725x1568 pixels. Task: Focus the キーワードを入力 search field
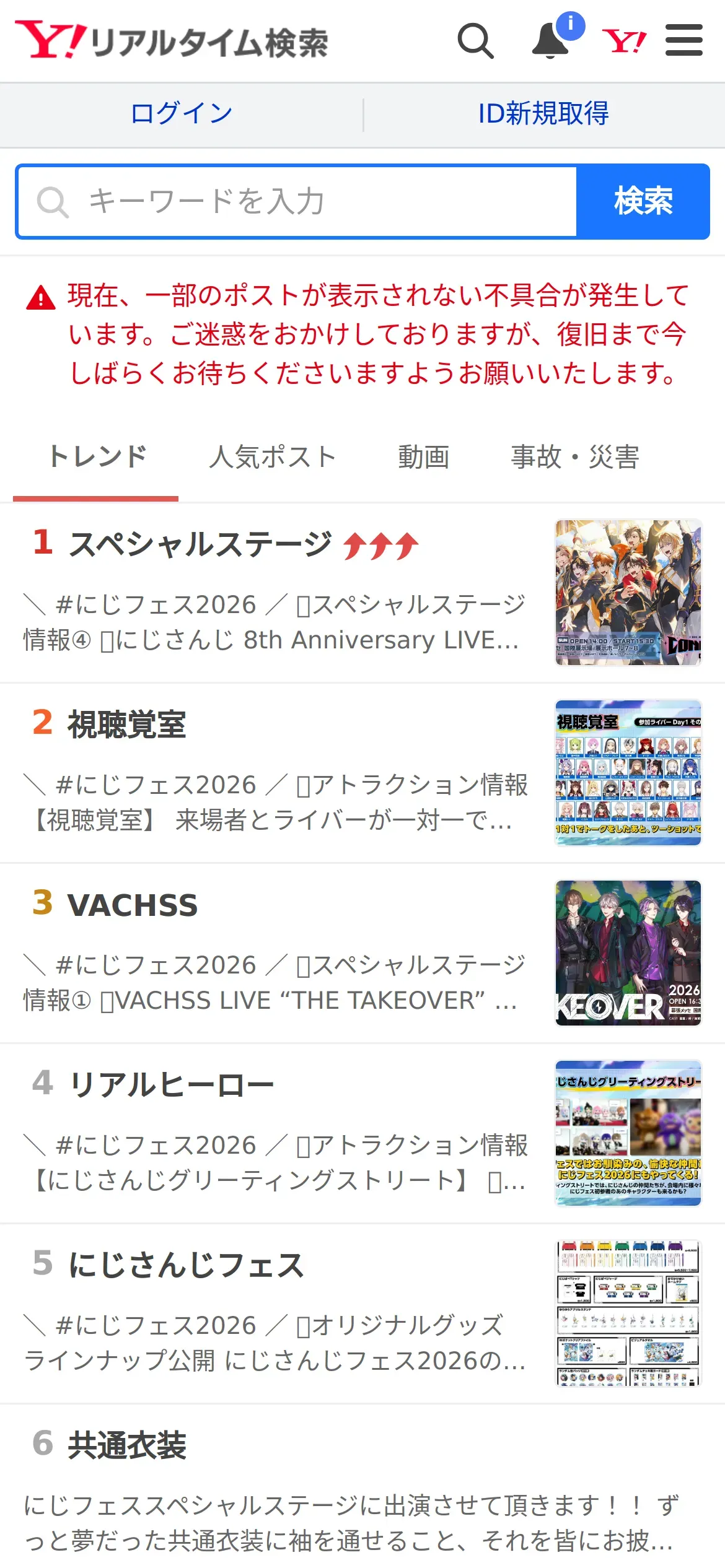point(297,202)
